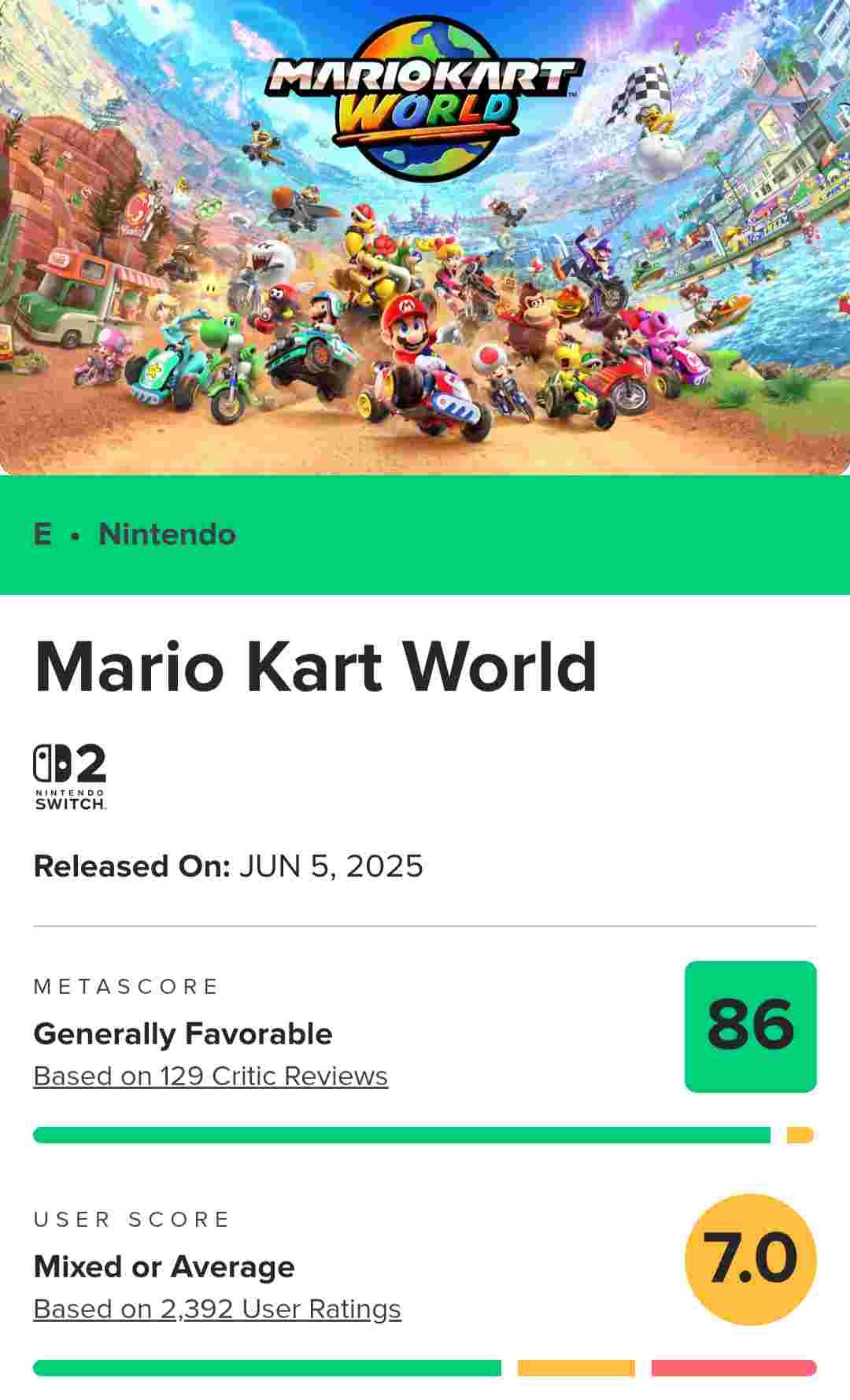Tap the 86 Metascore badge
The width and height of the screenshot is (850, 1400).
(750, 1026)
